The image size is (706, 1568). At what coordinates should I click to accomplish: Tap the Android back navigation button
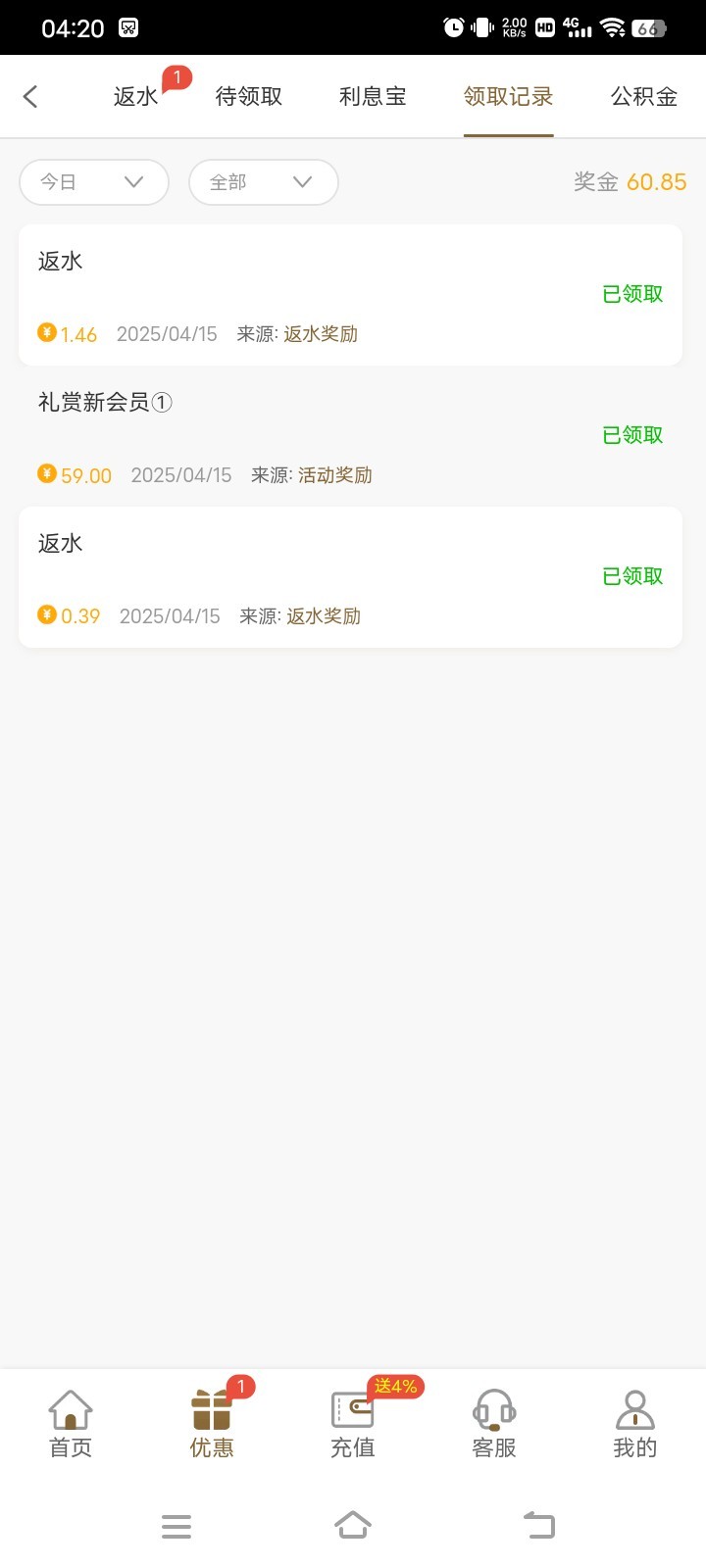point(537,1525)
